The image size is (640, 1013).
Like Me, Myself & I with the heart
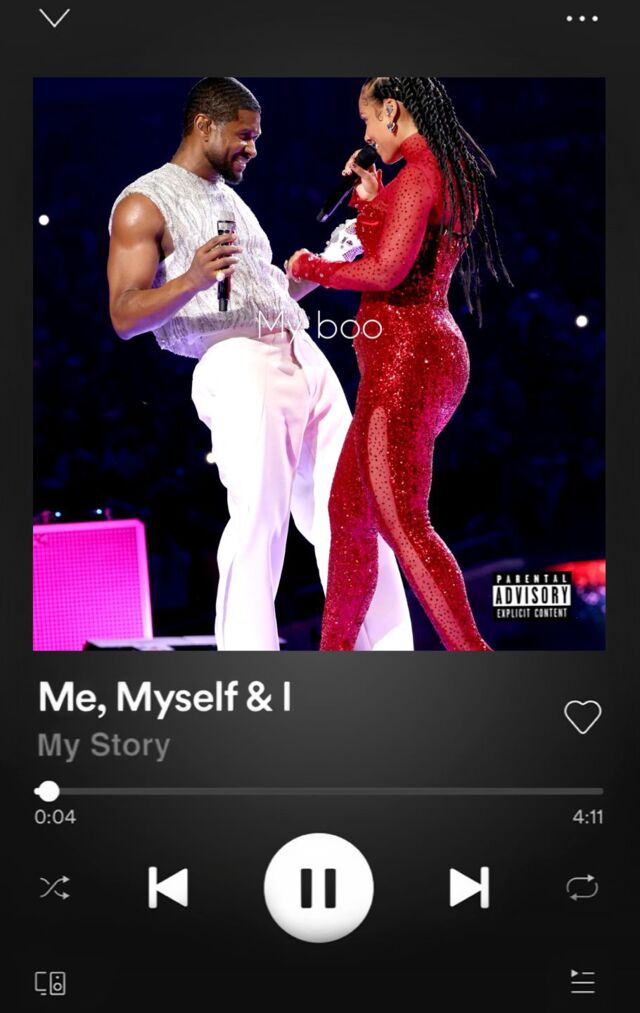[x=582, y=716]
